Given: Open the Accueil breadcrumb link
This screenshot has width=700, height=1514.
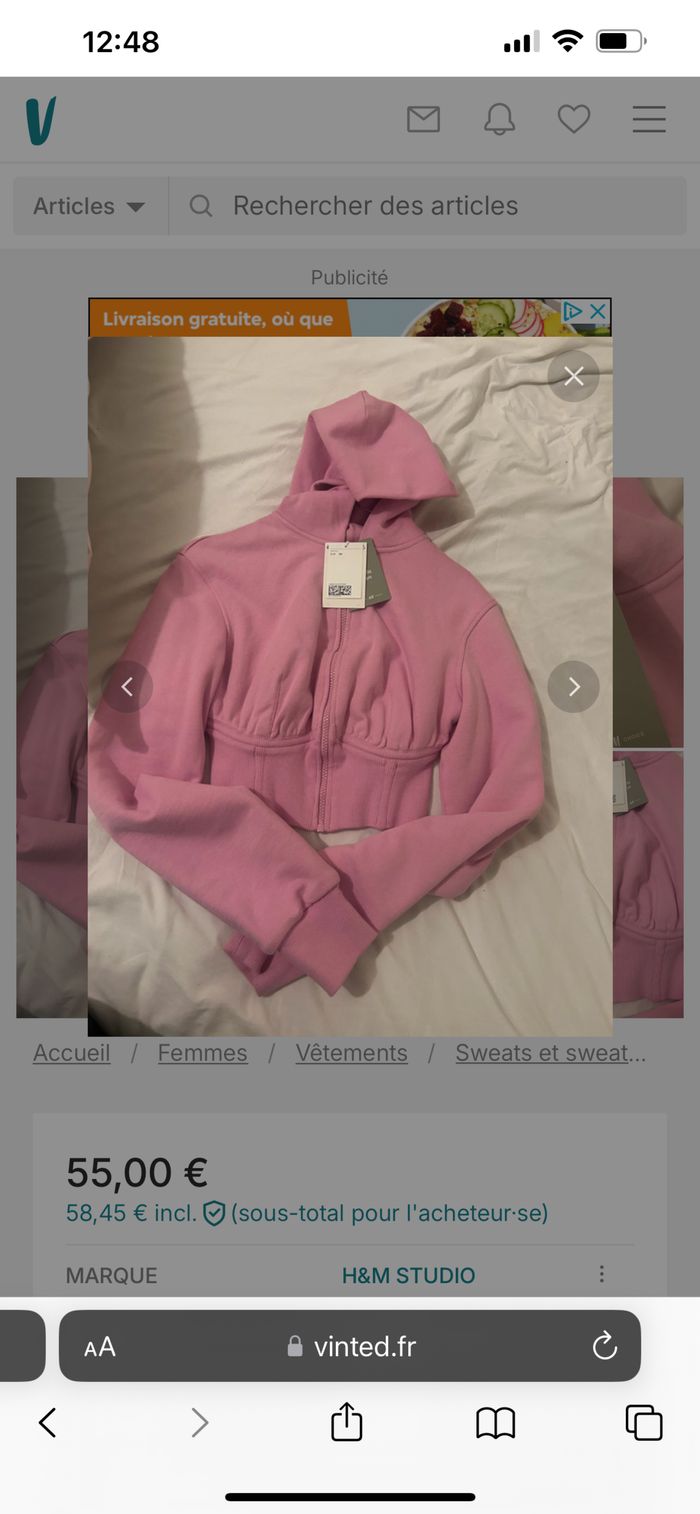Looking at the screenshot, I should tap(72, 1053).
